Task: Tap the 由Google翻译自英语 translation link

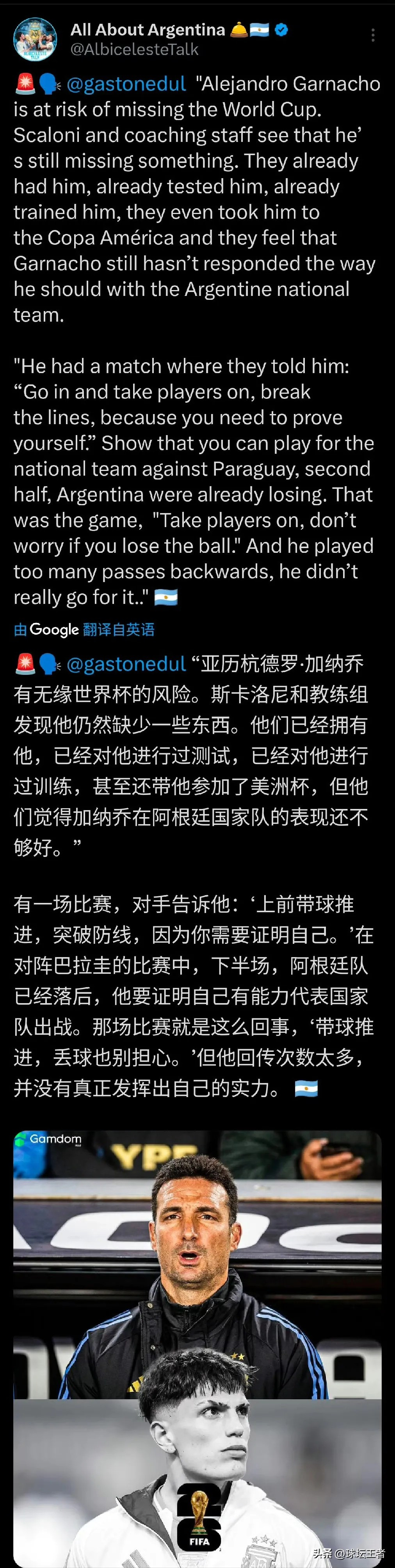Action: pos(84,629)
